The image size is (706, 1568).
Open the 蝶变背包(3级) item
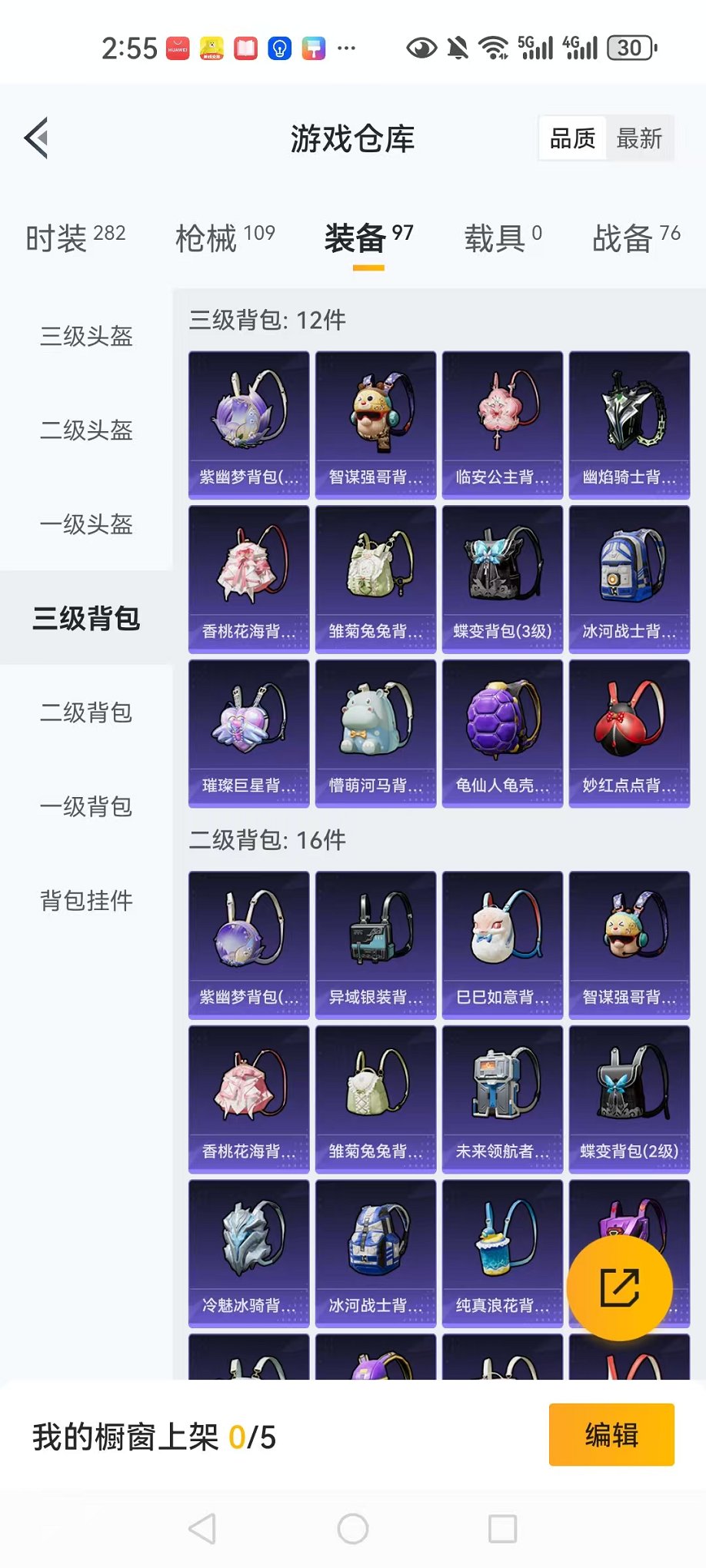tap(502, 580)
